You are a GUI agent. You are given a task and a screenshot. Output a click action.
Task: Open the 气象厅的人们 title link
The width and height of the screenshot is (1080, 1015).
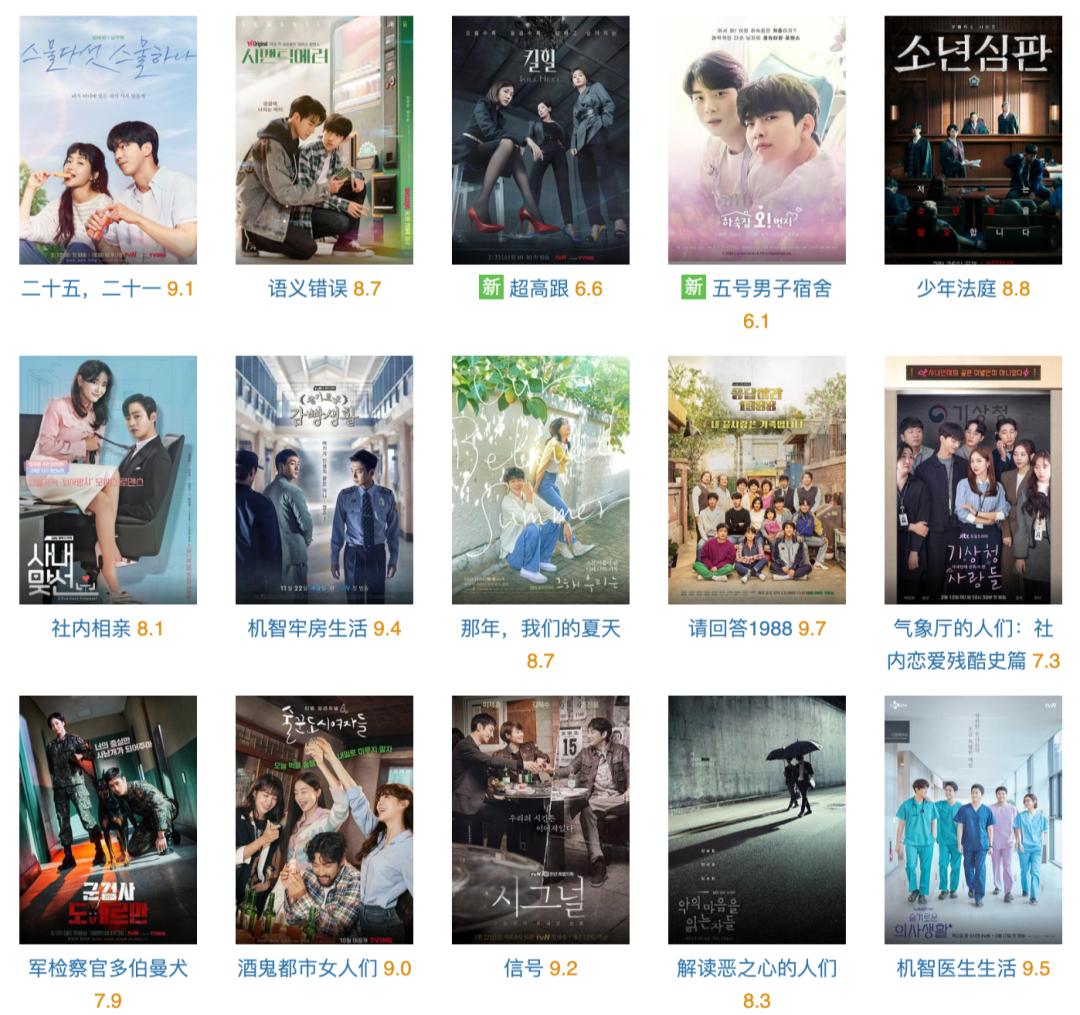973,629
